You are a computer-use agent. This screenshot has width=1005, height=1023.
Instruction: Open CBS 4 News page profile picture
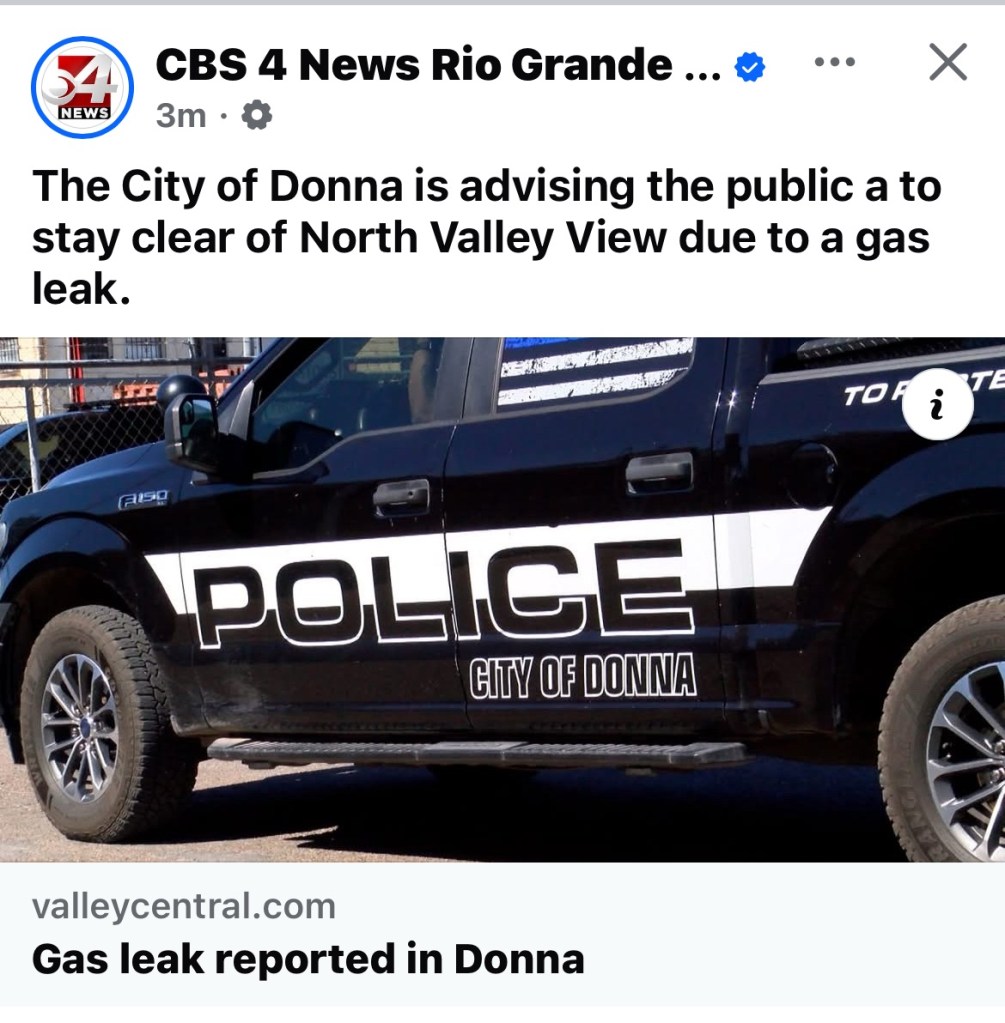click(82, 88)
